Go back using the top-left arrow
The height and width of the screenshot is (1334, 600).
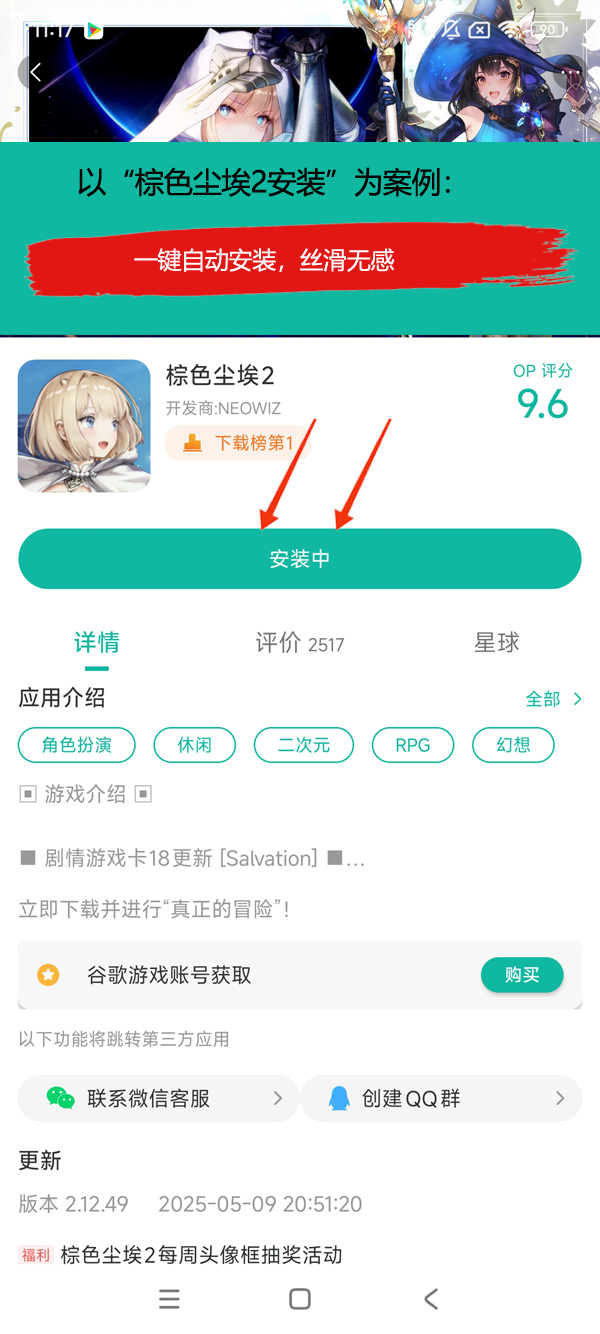[x=36, y=72]
